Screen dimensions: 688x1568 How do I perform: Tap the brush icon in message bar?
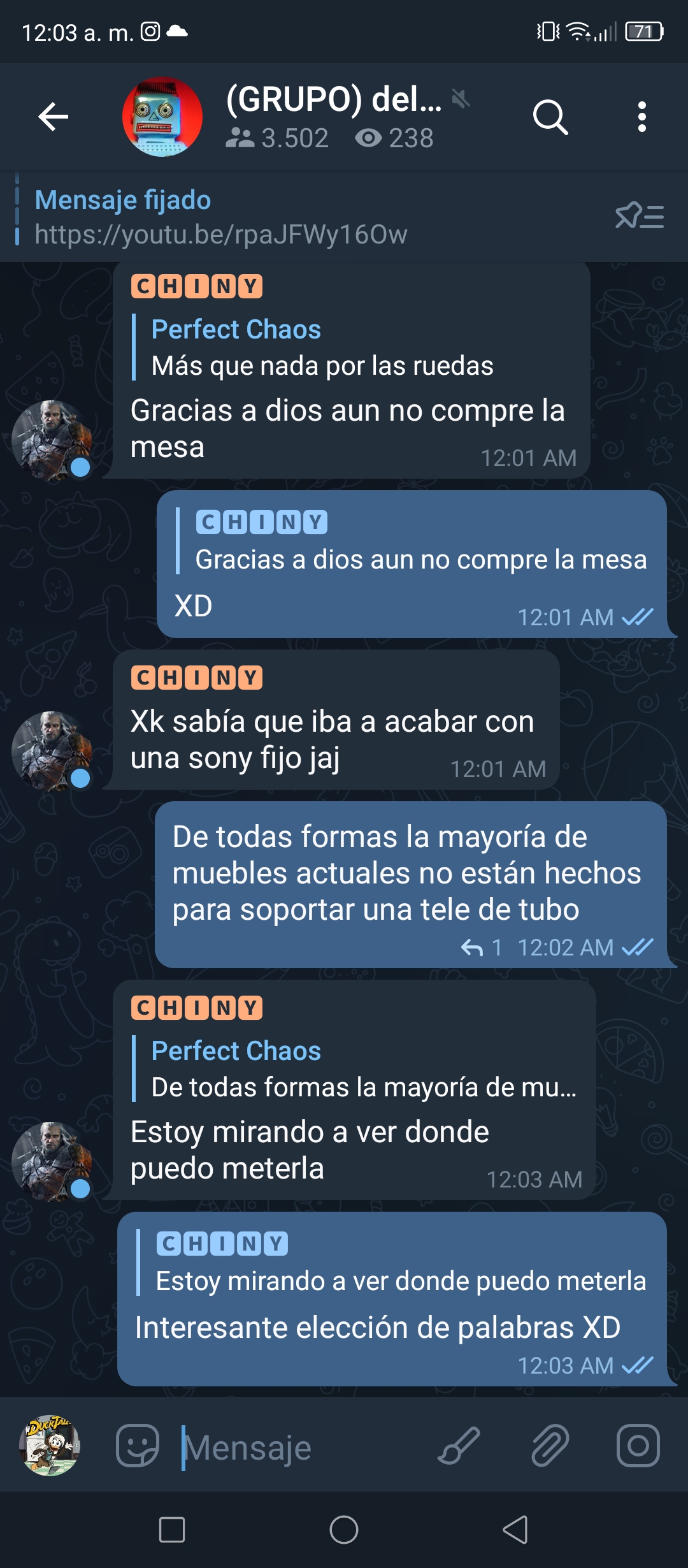pyautogui.click(x=459, y=1446)
